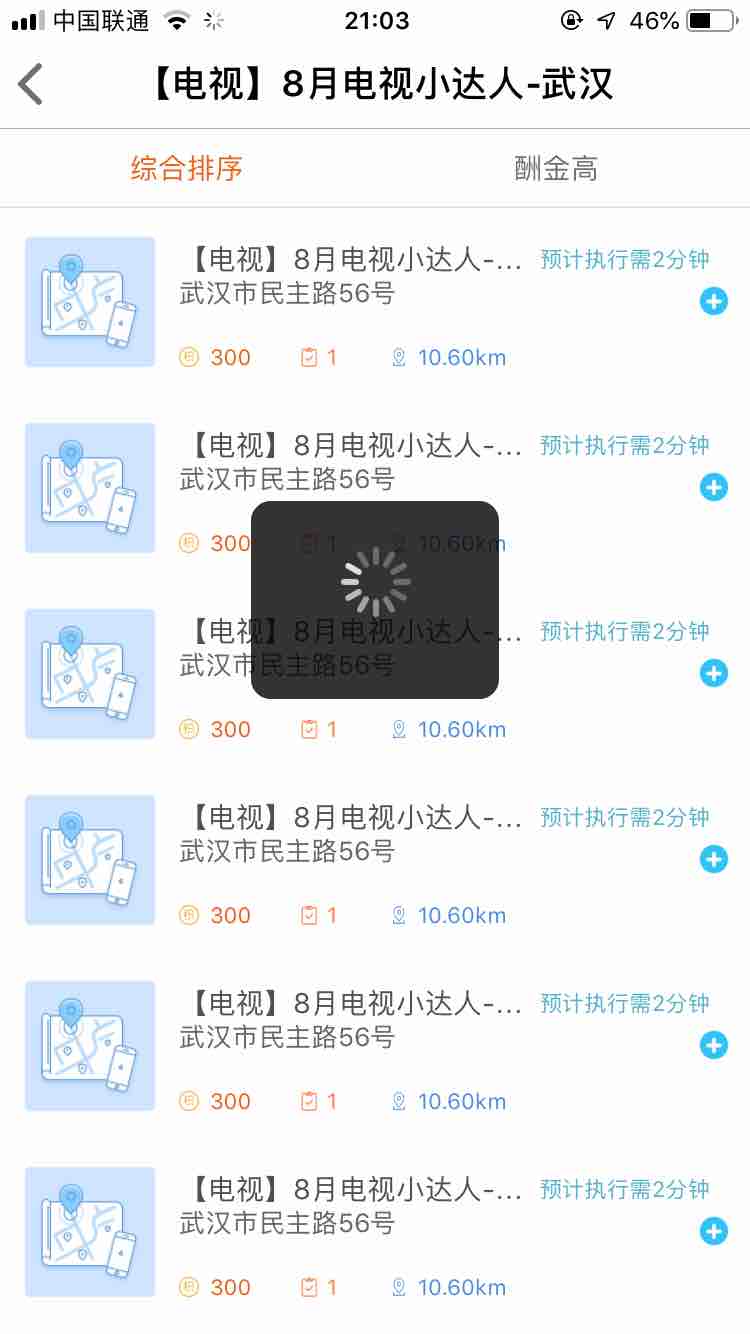Go back using the top-left arrow
This screenshot has height=1334, width=750.
coord(31,84)
